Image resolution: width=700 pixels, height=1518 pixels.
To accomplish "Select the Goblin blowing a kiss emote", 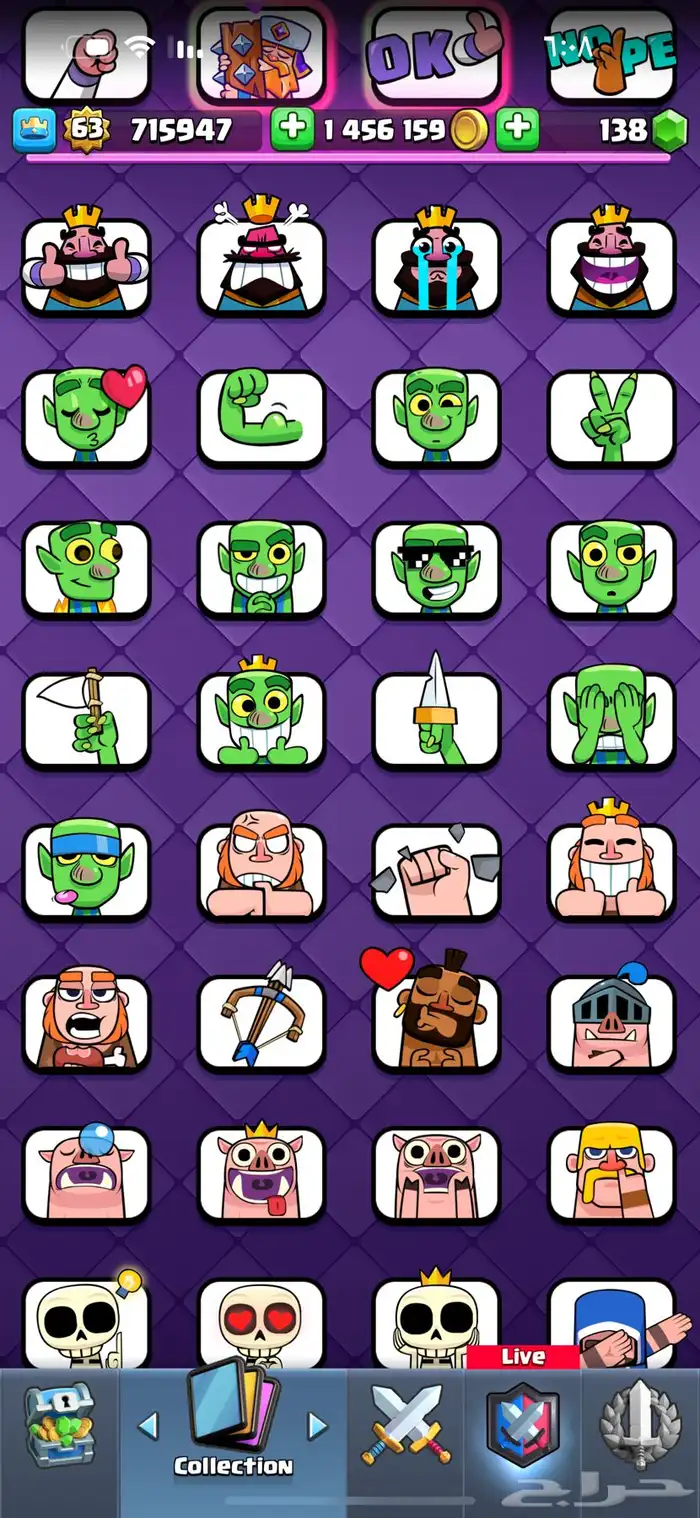I will [x=86, y=417].
